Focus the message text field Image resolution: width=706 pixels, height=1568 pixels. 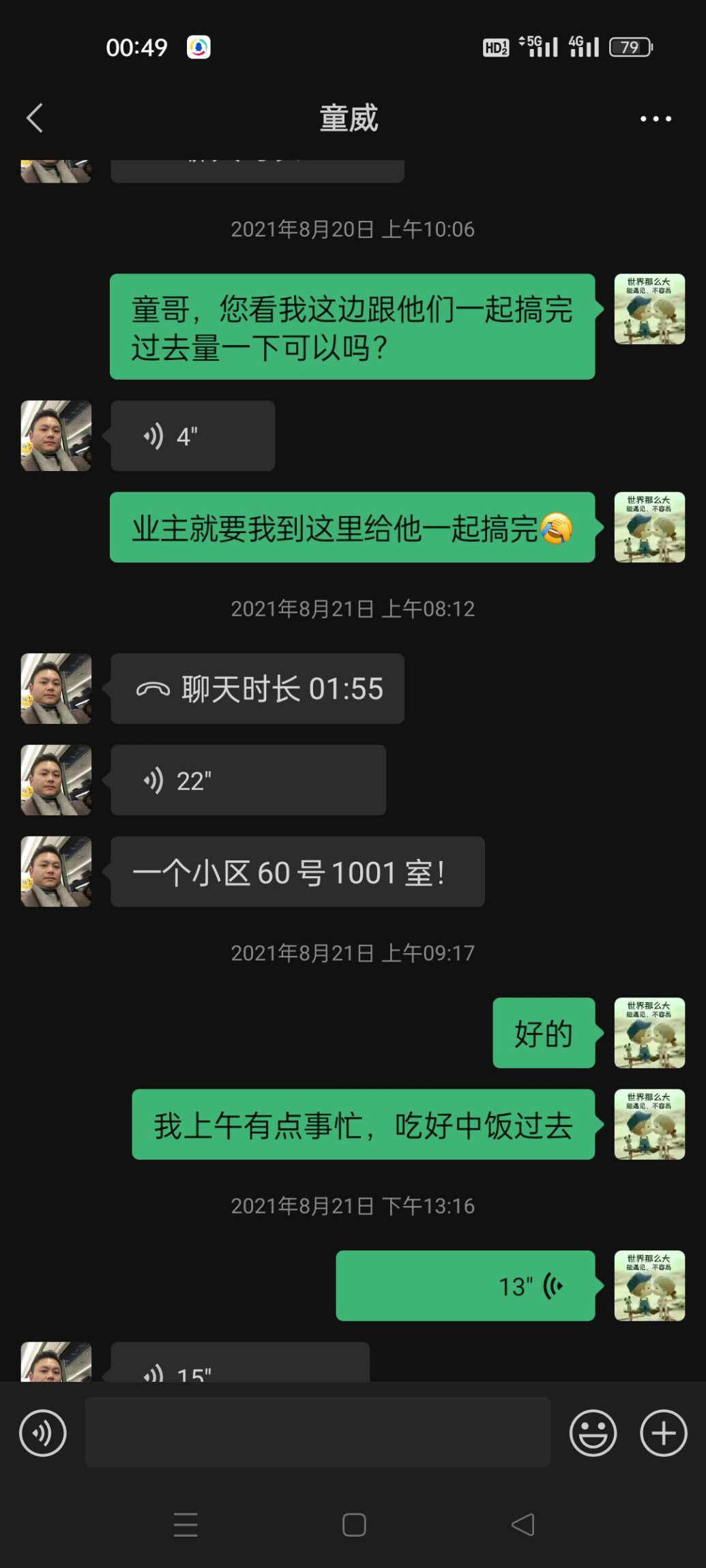317,1432
